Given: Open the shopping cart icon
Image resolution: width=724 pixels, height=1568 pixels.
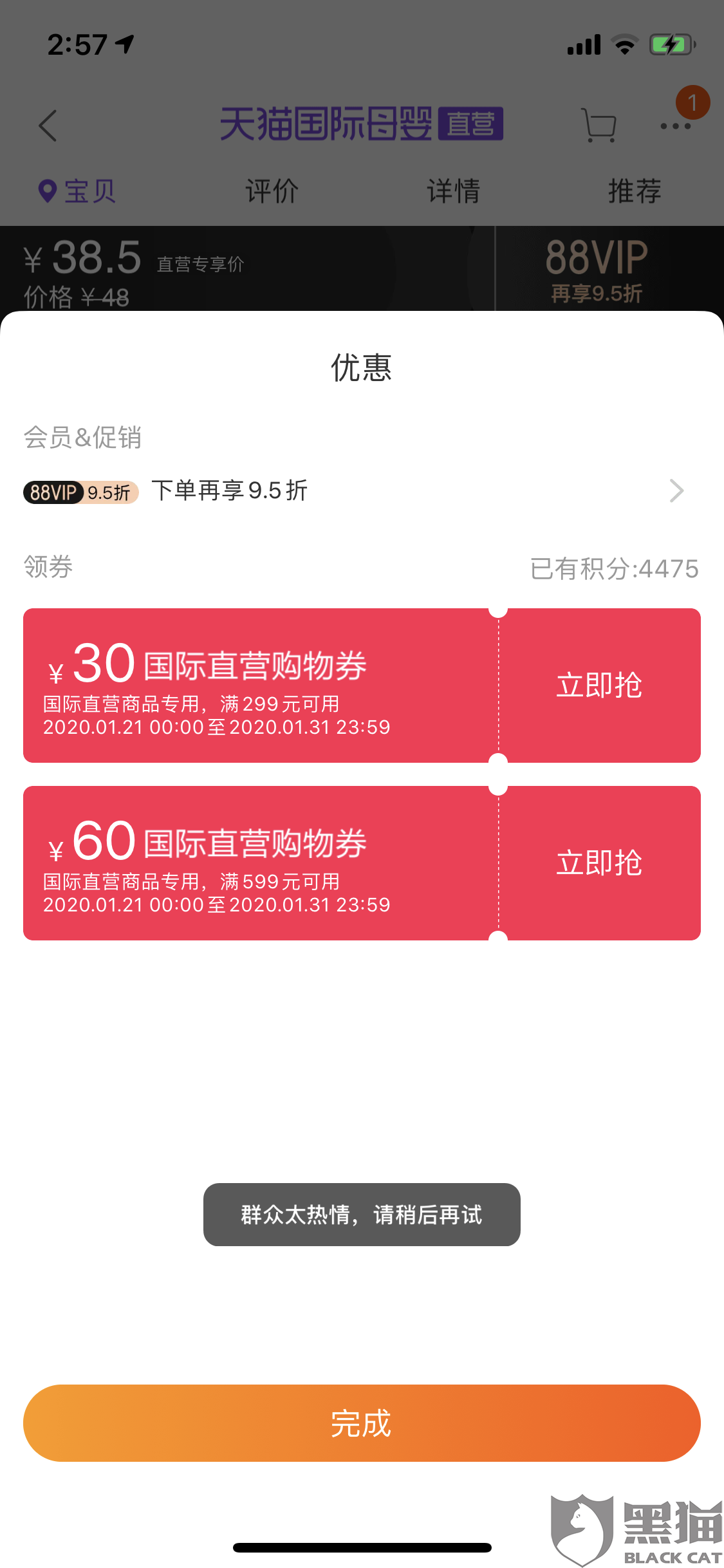Looking at the screenshot, I should click(x=600, y=126).
